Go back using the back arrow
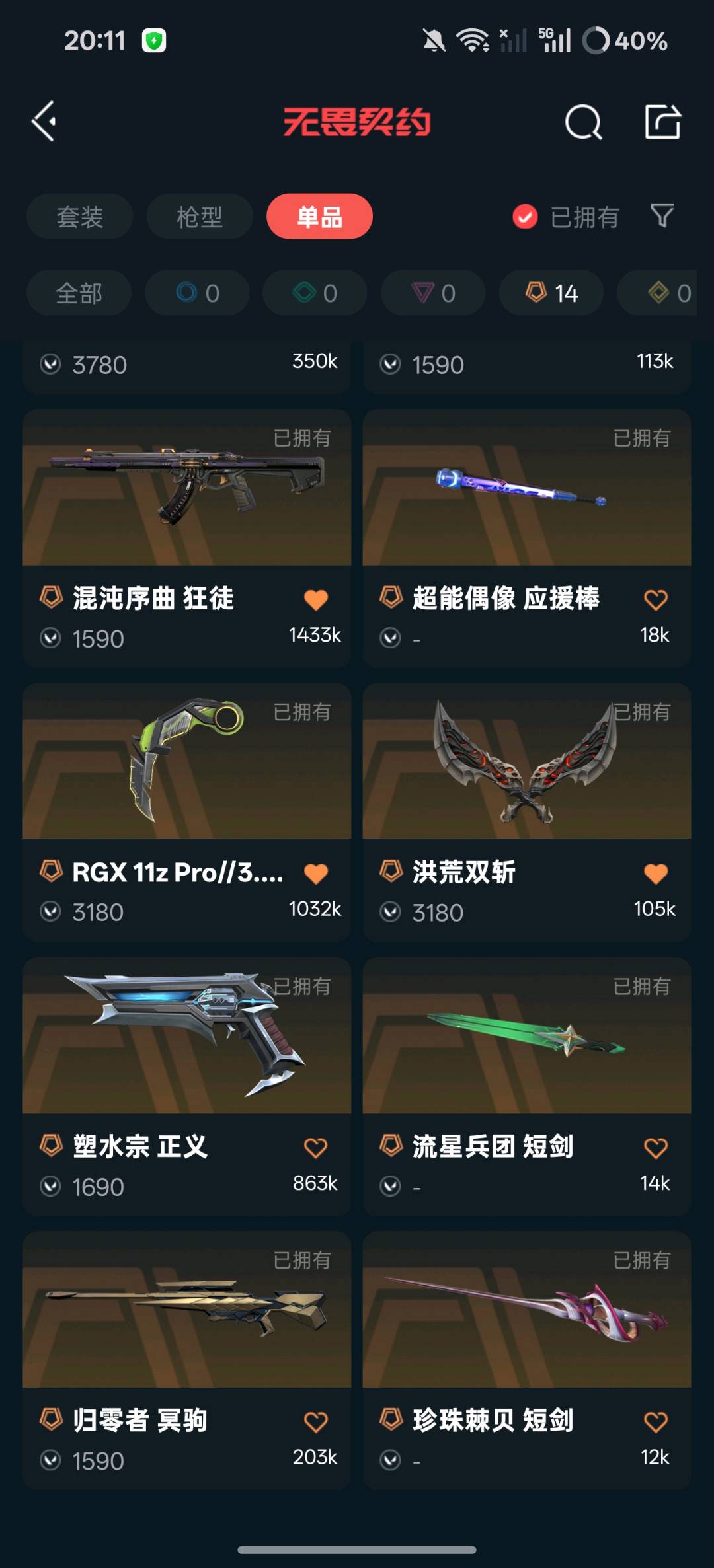The width and height of the screenshot is (714, 1568). [44, 122]
